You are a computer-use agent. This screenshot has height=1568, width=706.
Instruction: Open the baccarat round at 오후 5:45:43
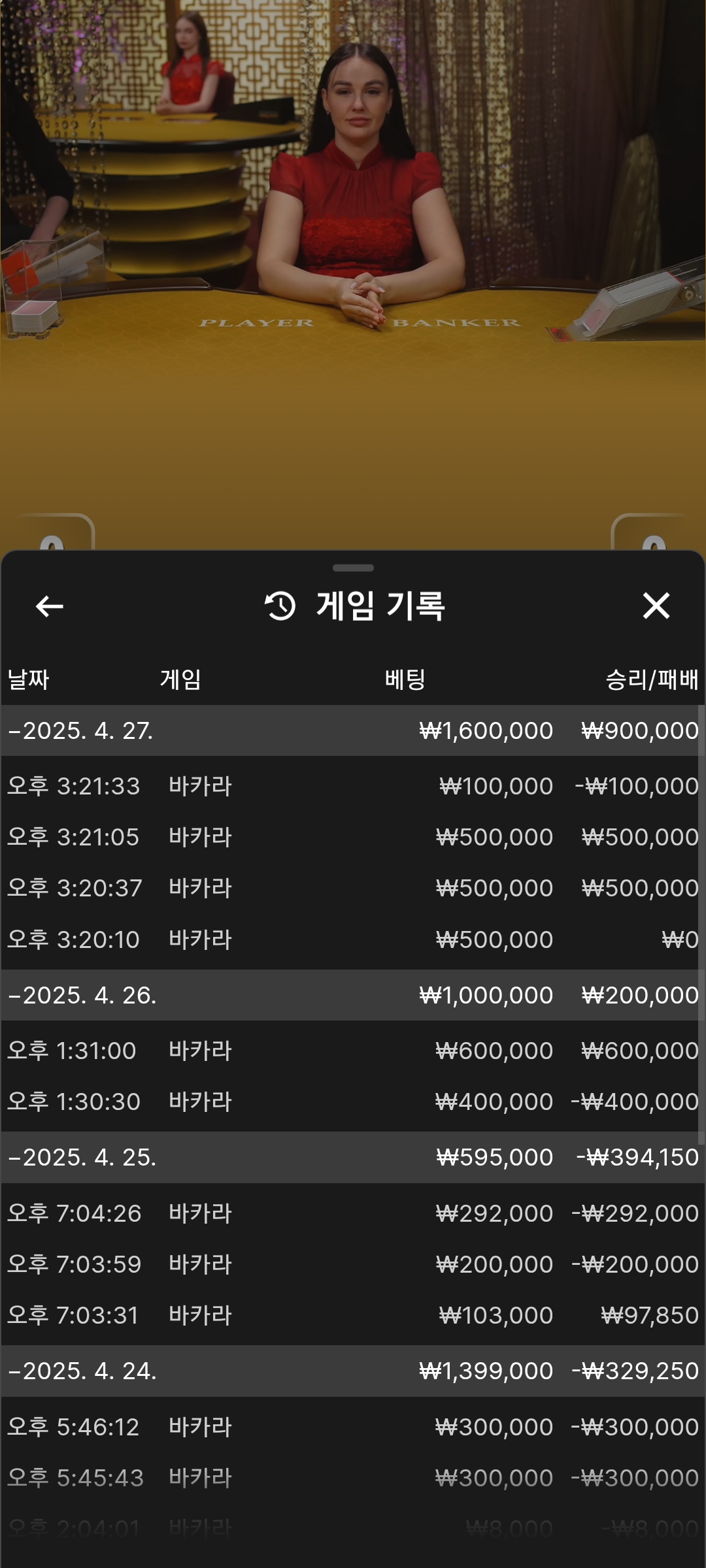click(353, 1478)
